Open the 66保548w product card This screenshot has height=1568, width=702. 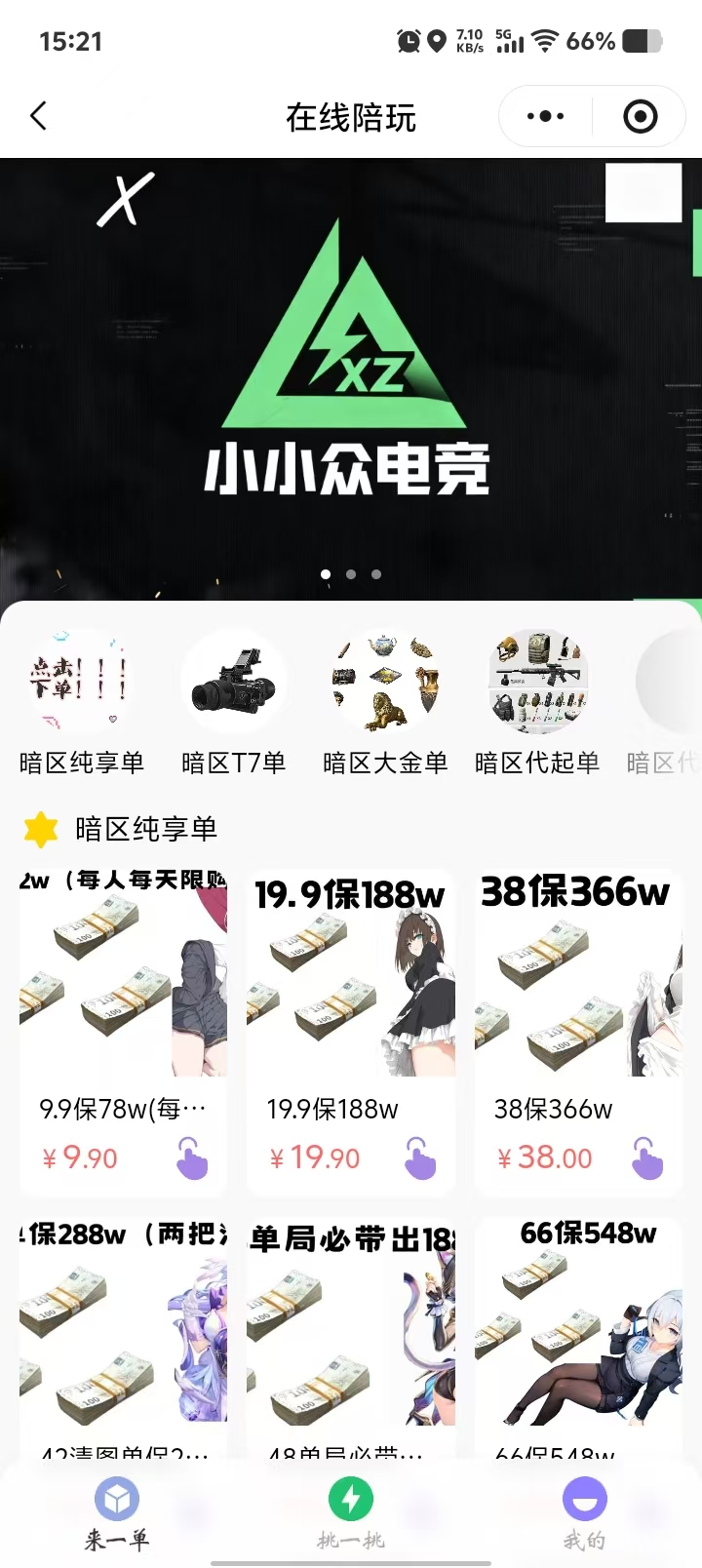578,1336
